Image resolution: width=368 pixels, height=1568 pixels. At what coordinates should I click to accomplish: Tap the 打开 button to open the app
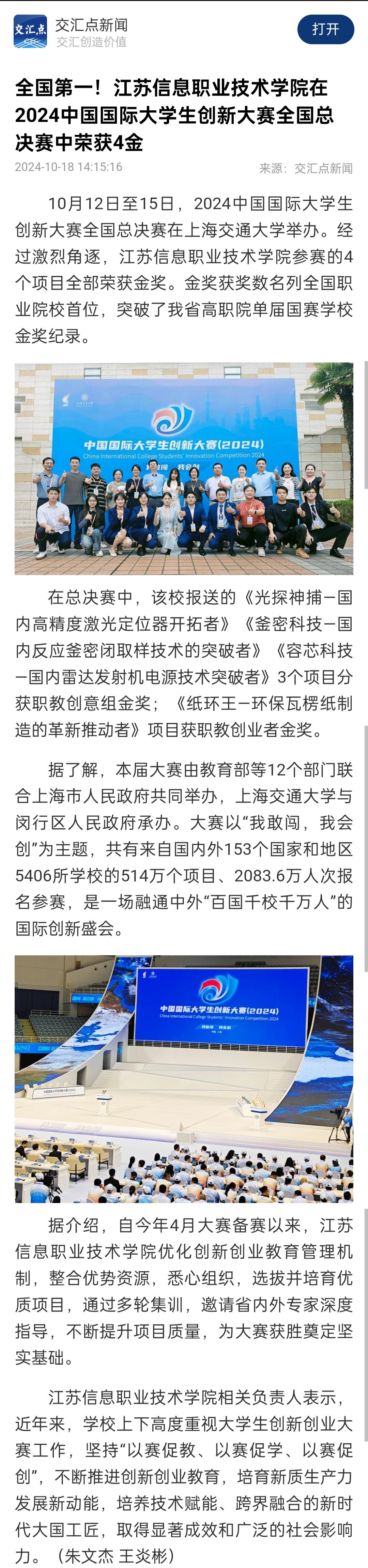[x=325, y=29]
